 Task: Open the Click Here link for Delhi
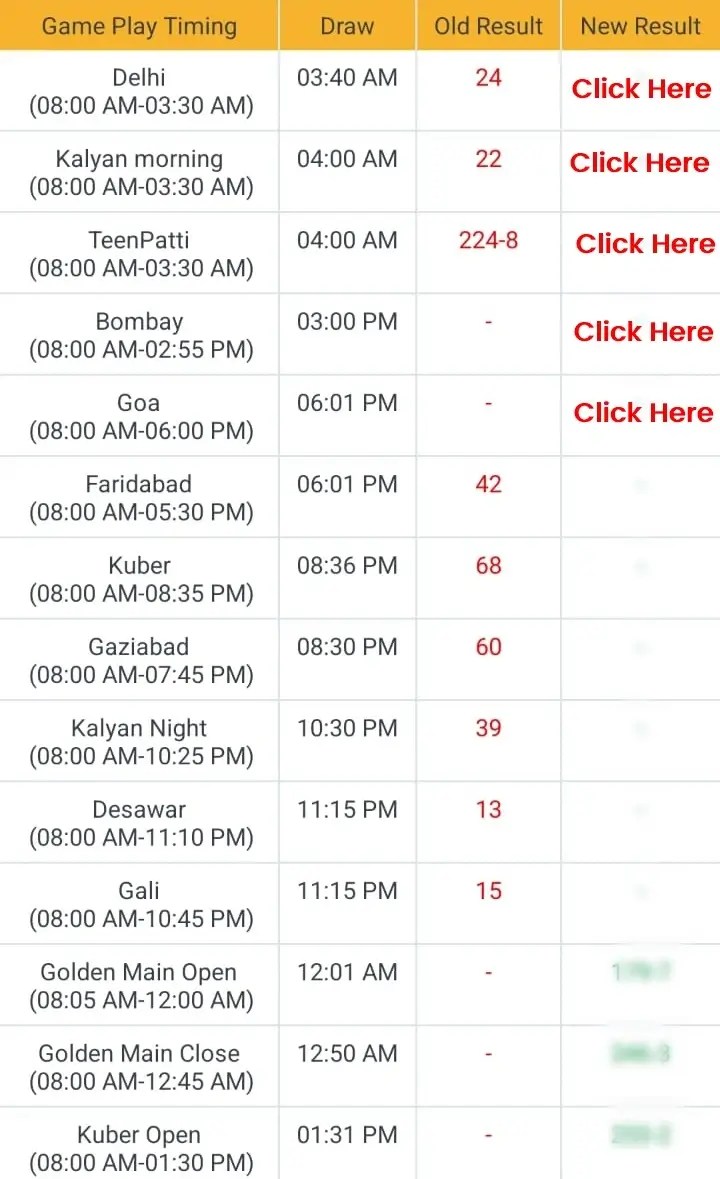coord(641,89)
